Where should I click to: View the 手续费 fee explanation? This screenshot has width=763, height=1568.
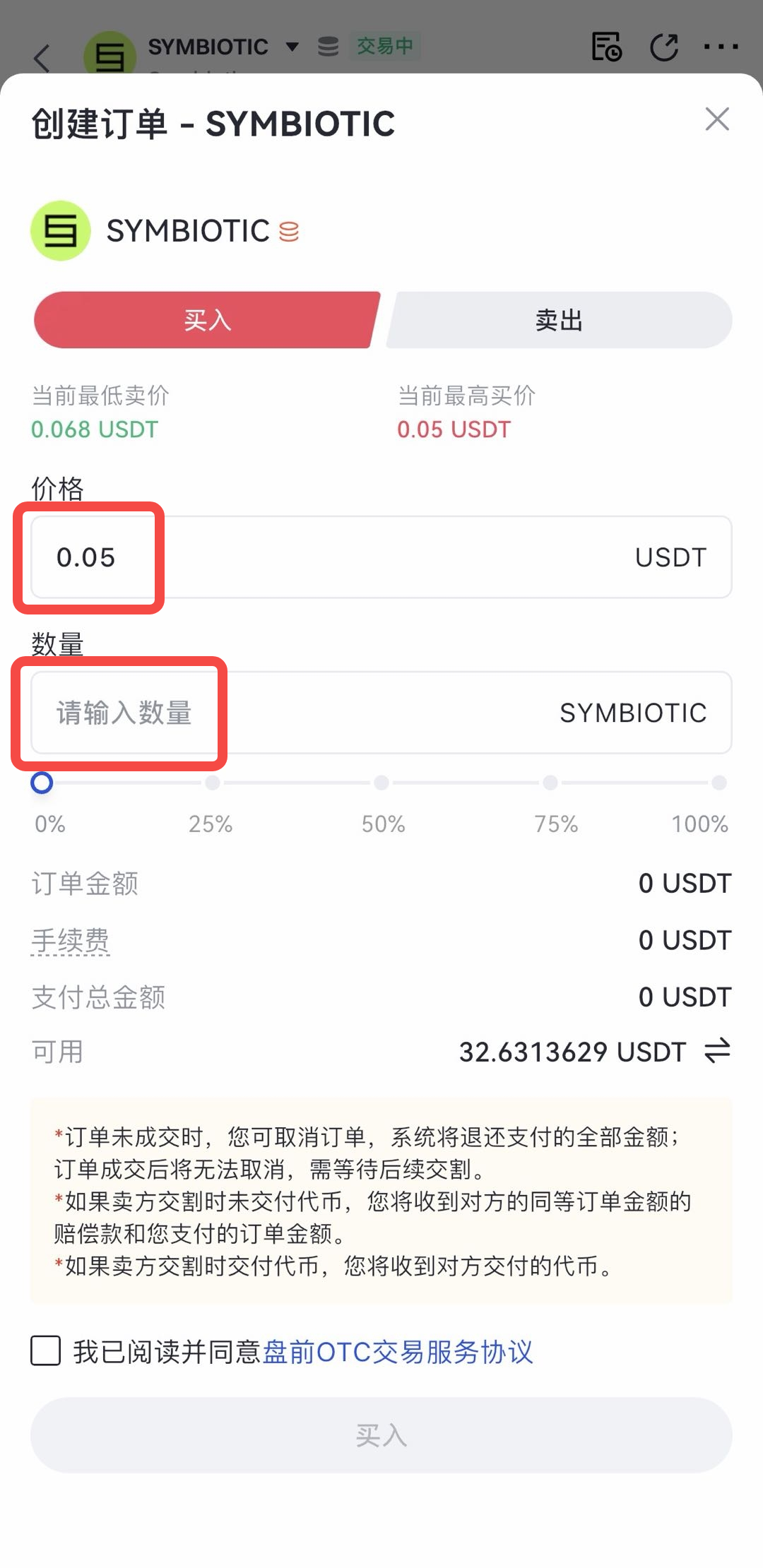pos(71,941)
